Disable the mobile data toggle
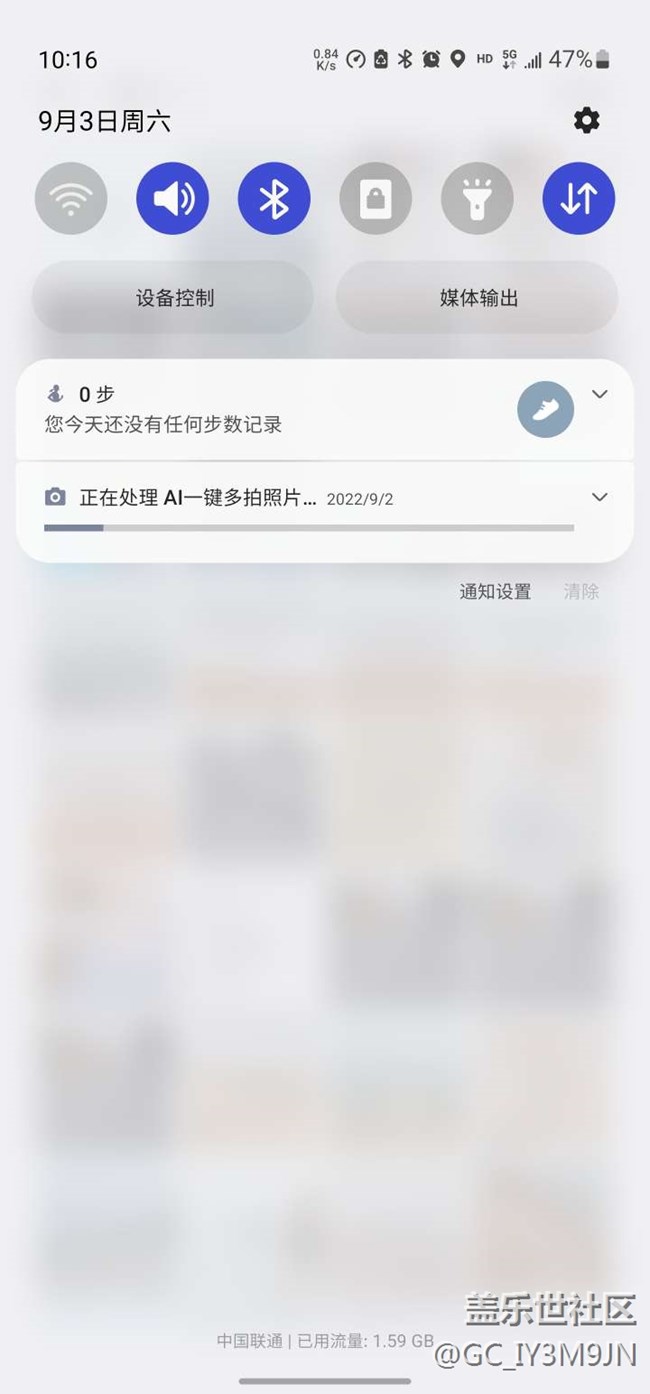Image resolution: width=650 pixels, height=1394 pixels. (x=578, y=199)
